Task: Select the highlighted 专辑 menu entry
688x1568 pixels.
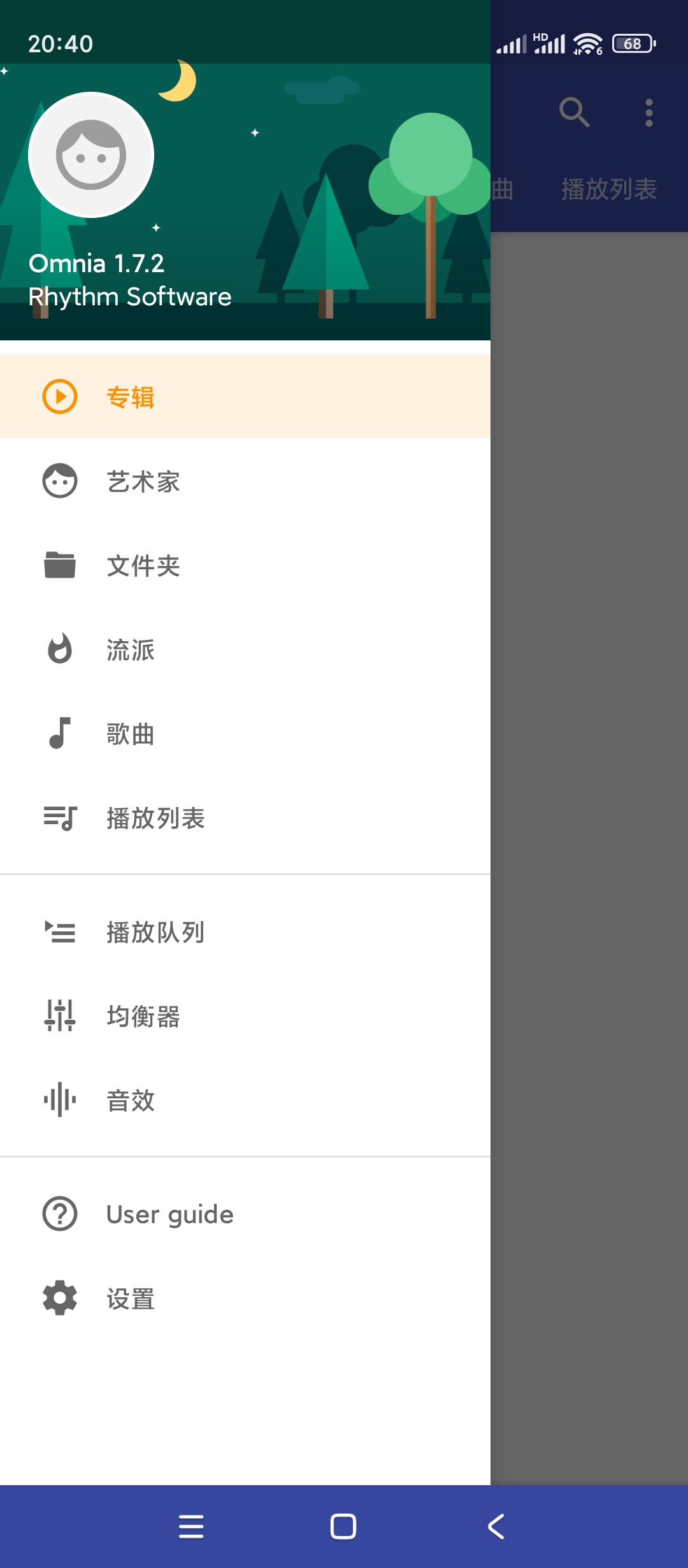Action: coord(130,396)
